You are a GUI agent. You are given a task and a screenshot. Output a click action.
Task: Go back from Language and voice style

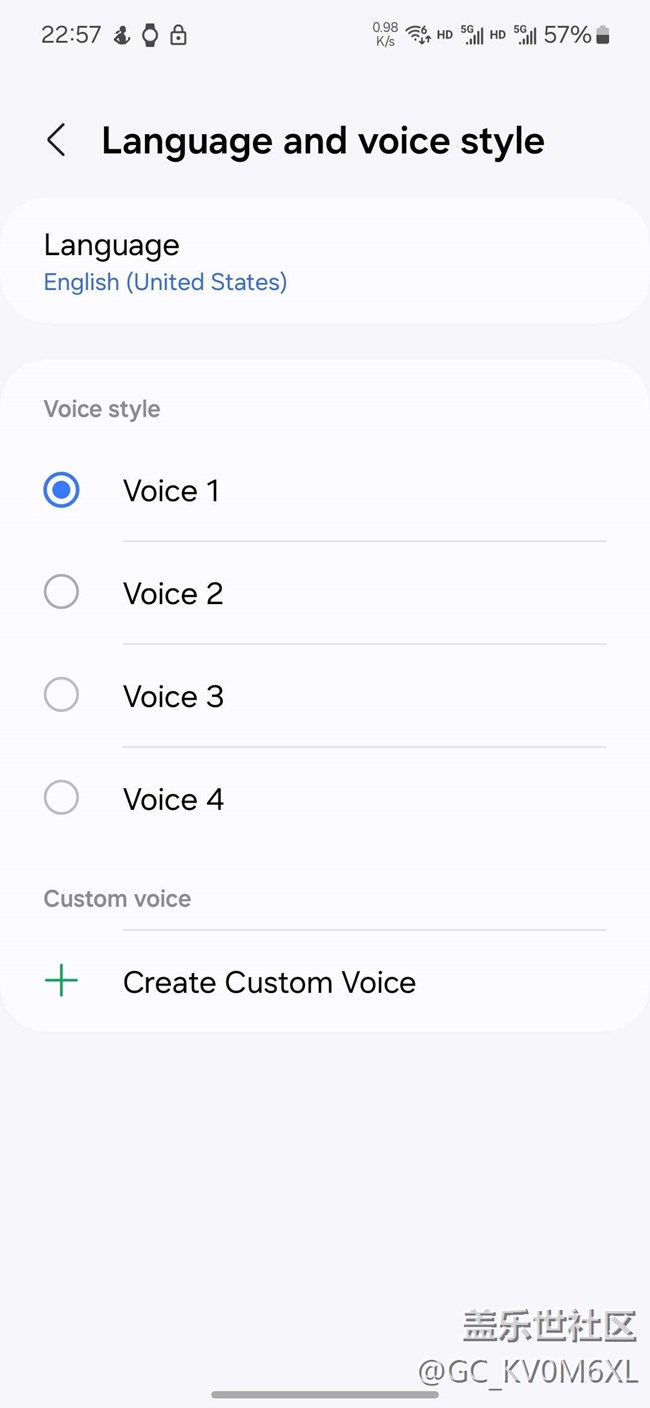(x=57, y=141)
